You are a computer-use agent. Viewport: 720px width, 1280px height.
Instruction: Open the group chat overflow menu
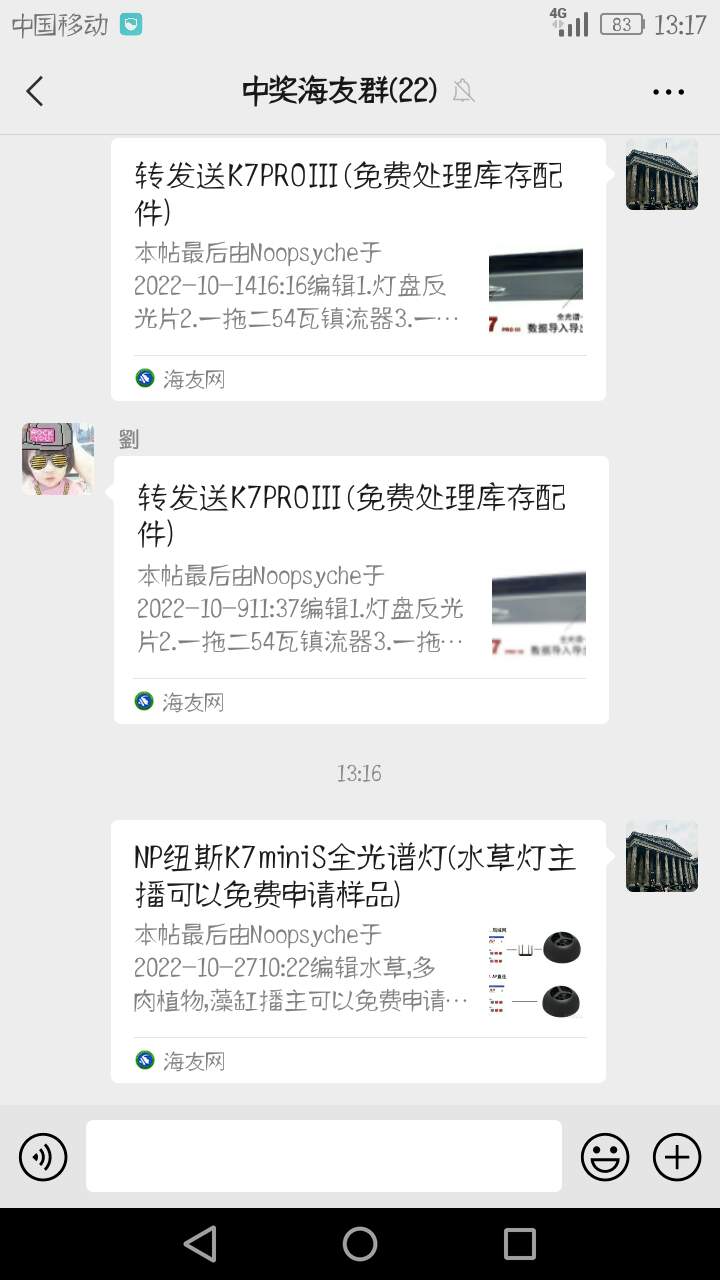tap(668, 92)
